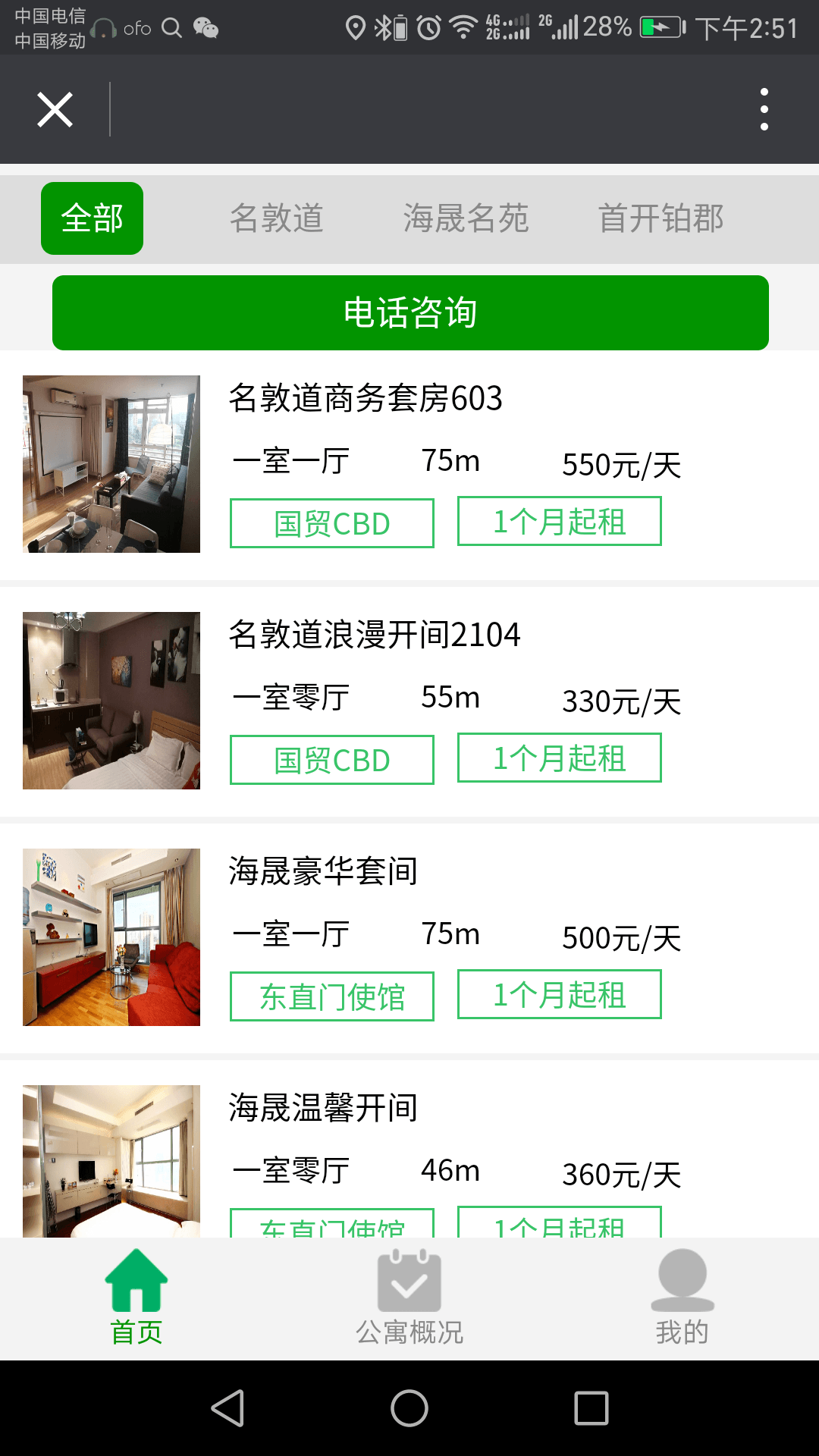This screenshot has height=1456, width=819.
Task: Switch to the 名敦道 tab
Action: (276, 218)
